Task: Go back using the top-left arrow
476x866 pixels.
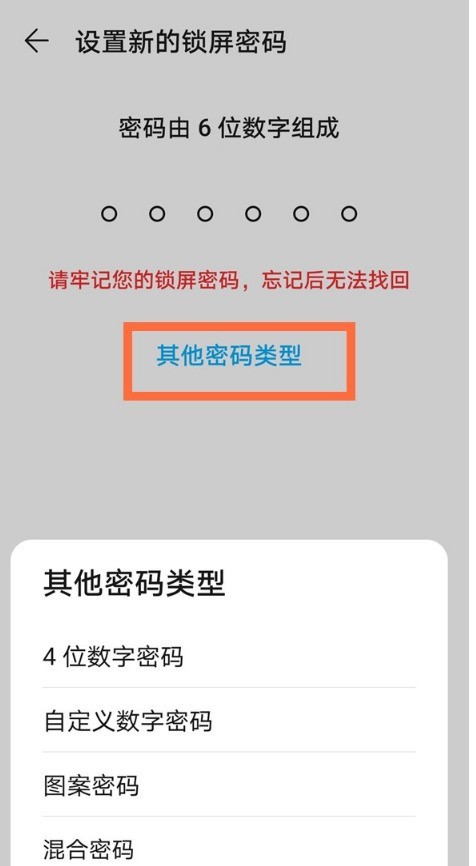Action: 36,41
